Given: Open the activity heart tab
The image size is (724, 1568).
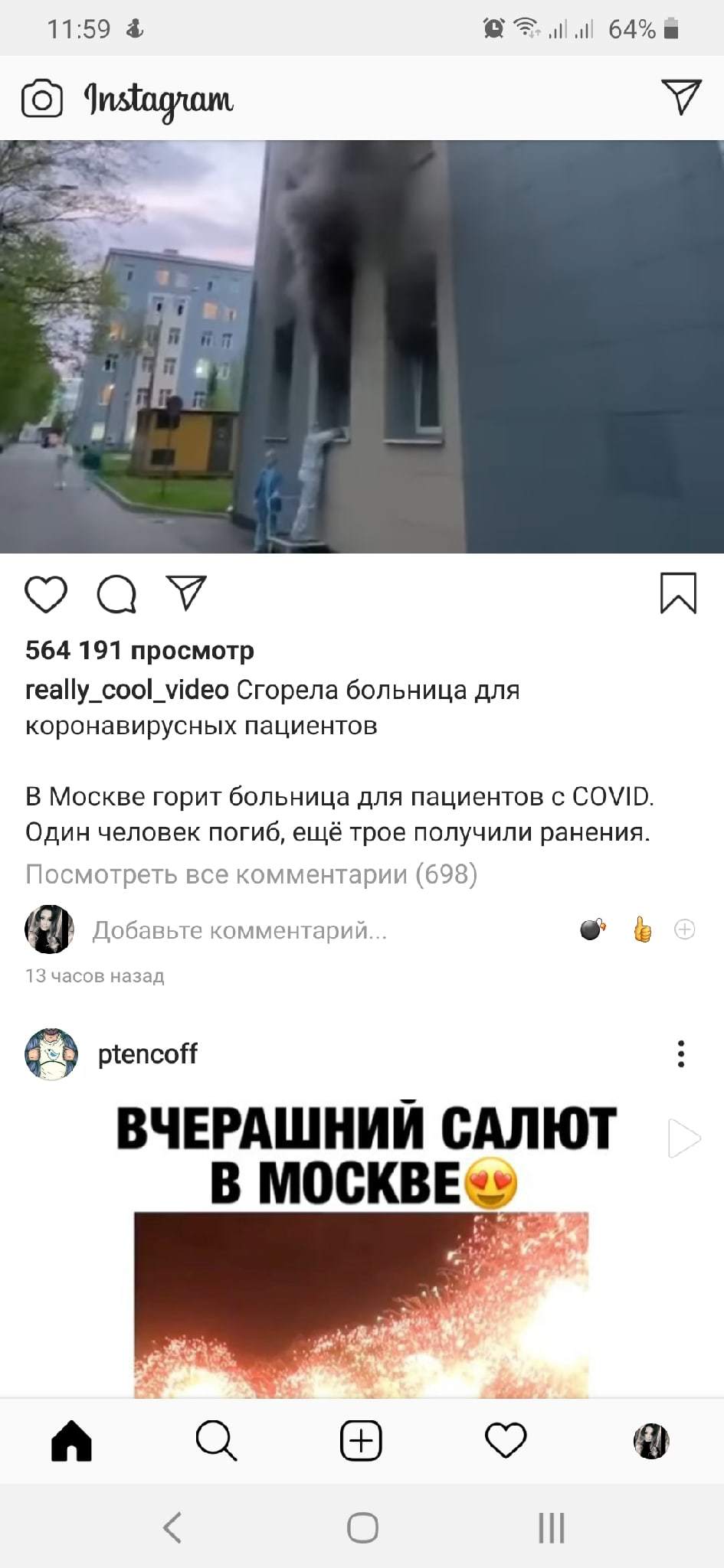Looking at the screenshot, I should pyautogui.click(x=506, y=1441).
